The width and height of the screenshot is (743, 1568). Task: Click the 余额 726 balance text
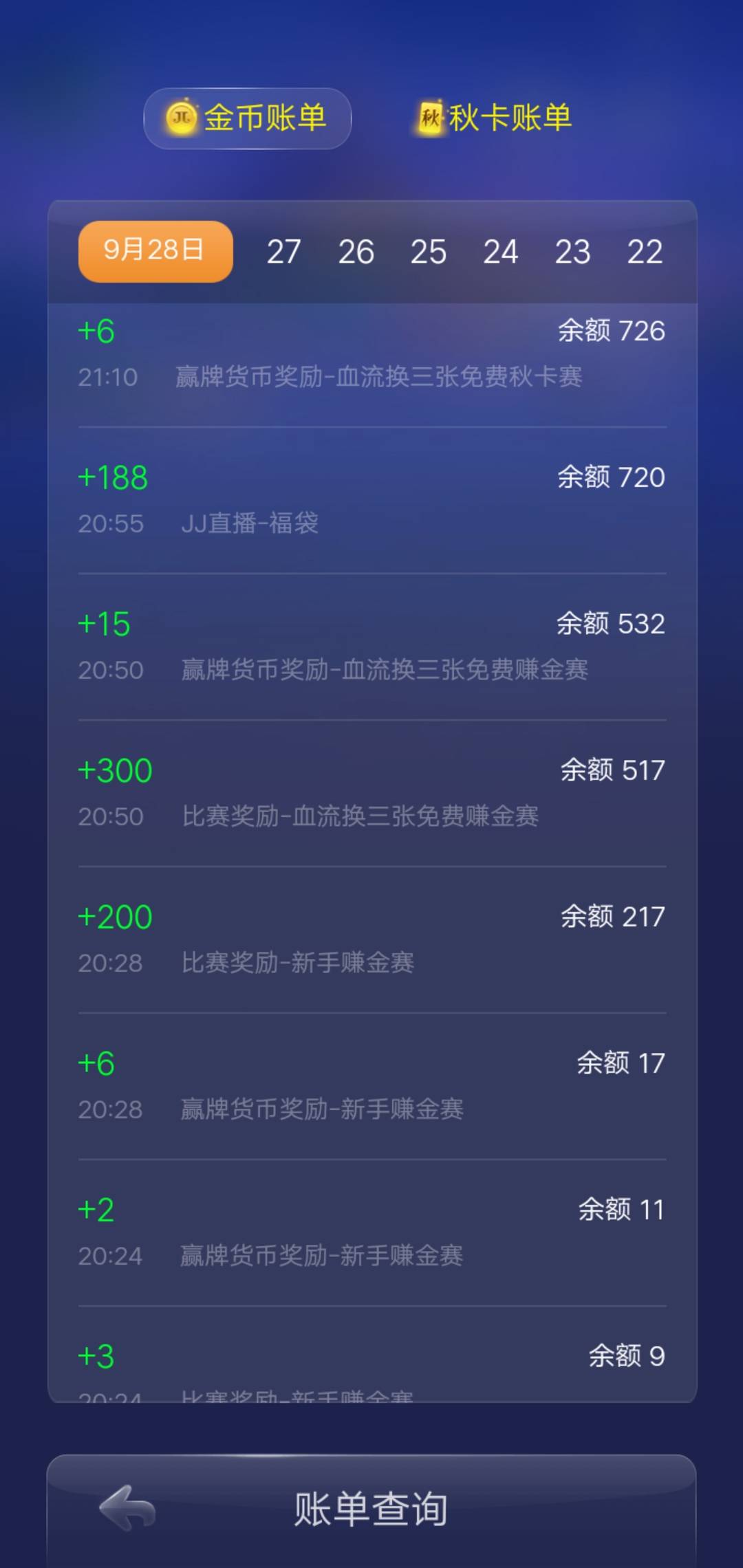pos(611,331)
